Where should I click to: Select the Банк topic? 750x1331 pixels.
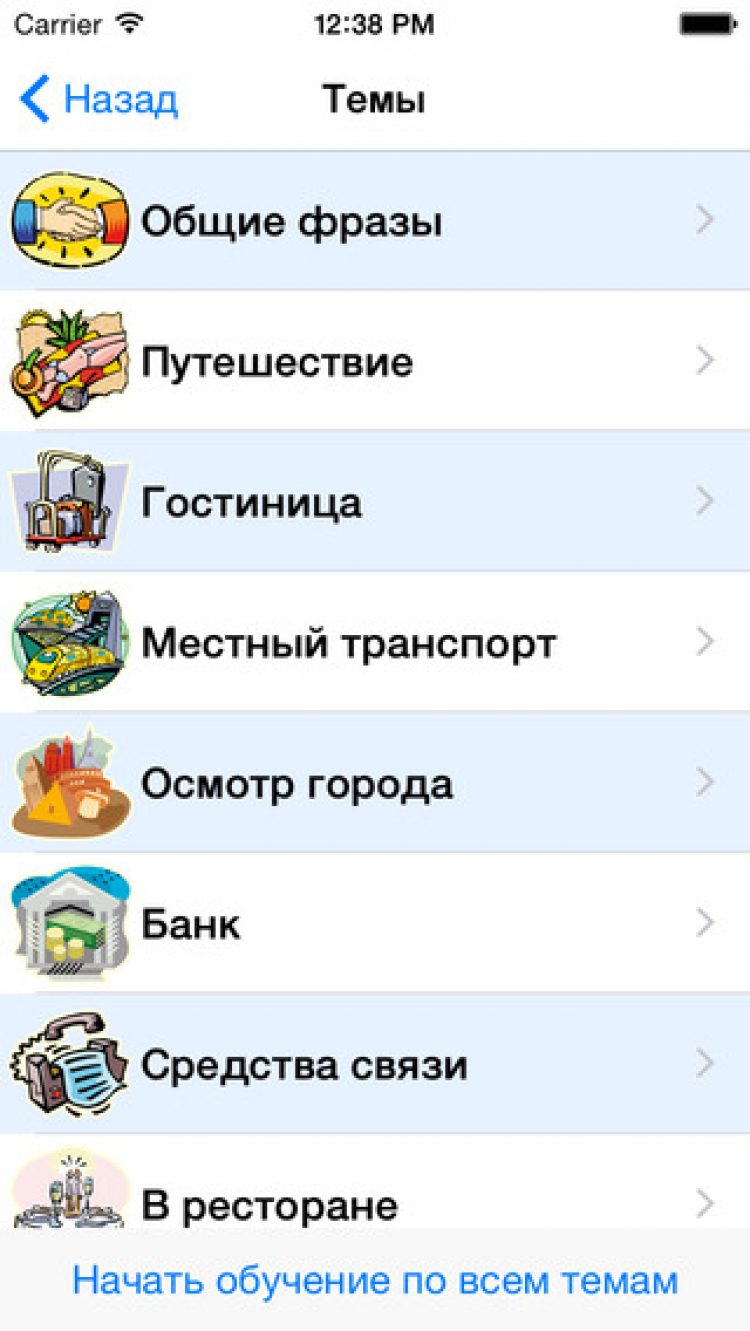(375, 923)
